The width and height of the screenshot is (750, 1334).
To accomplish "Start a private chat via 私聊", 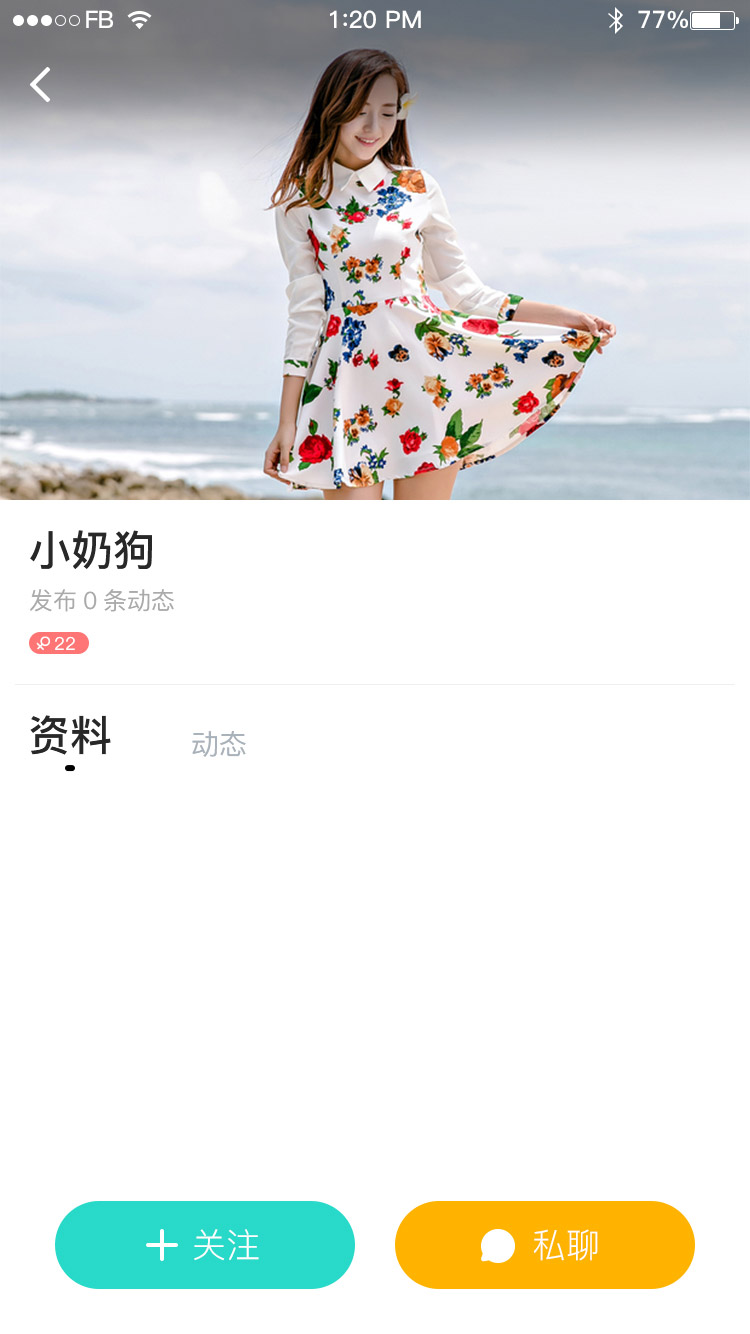I will (x=545, y=1245).
